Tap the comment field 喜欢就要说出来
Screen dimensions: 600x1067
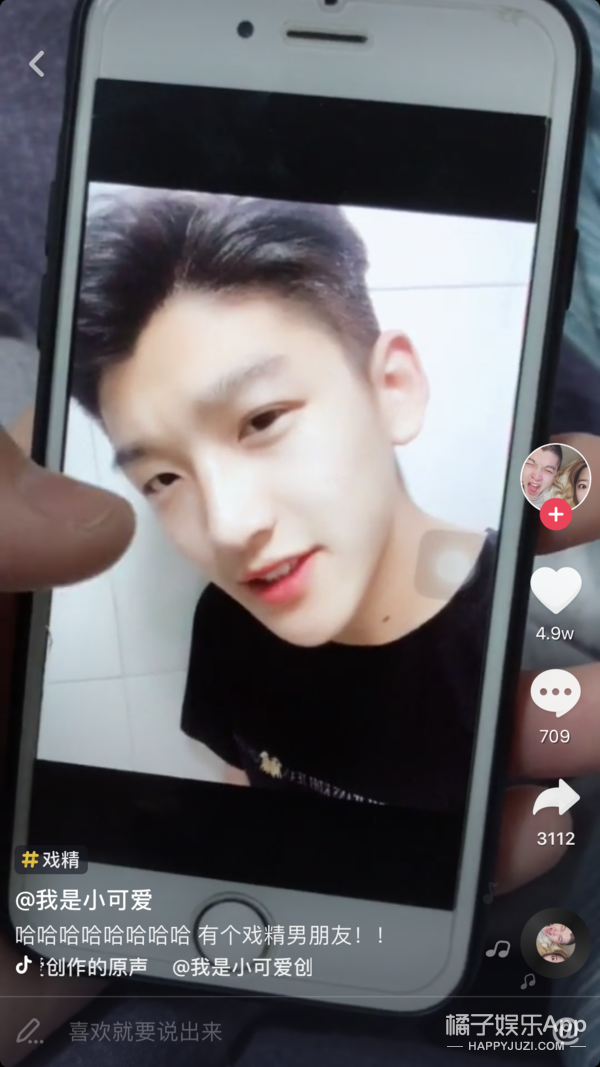145,1031
